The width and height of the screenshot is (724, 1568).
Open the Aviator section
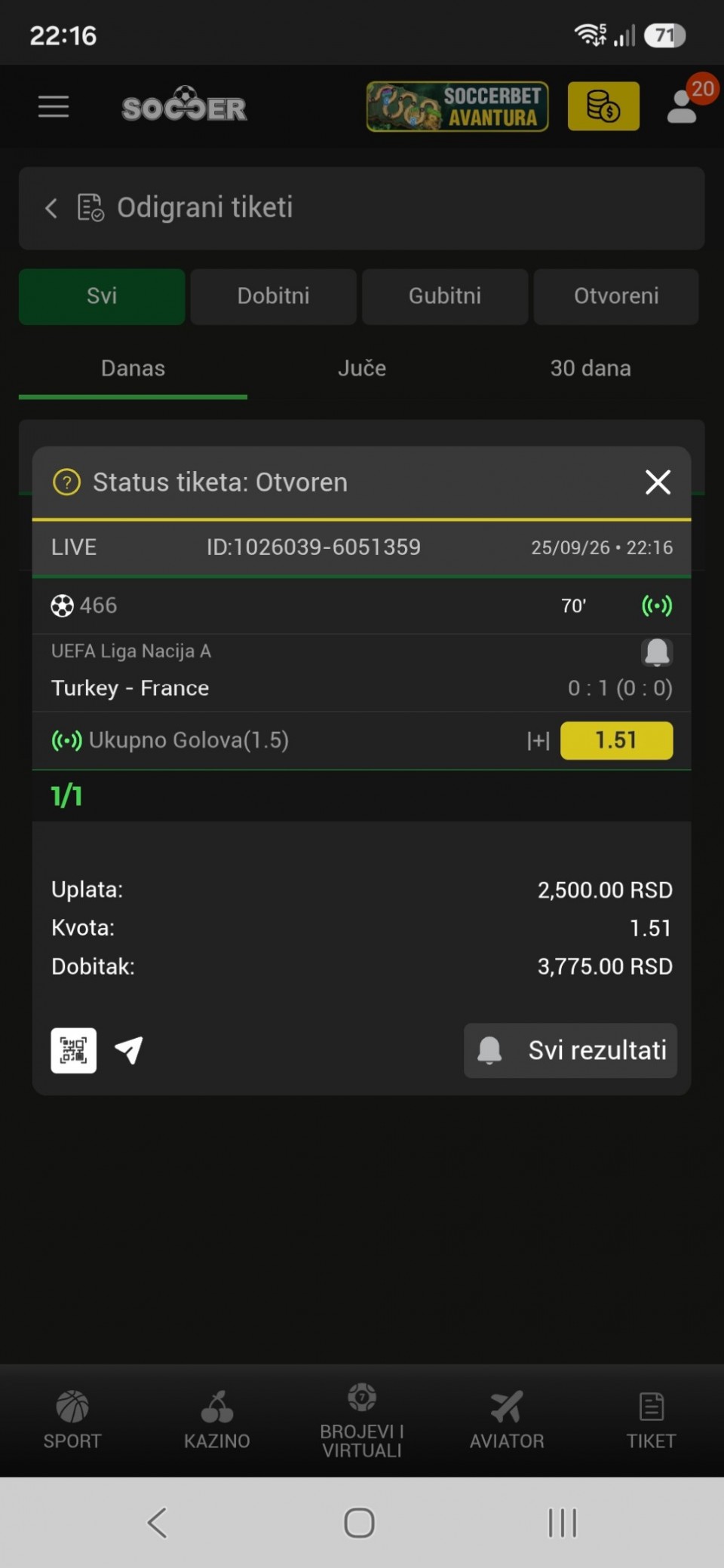point(507,1419)
